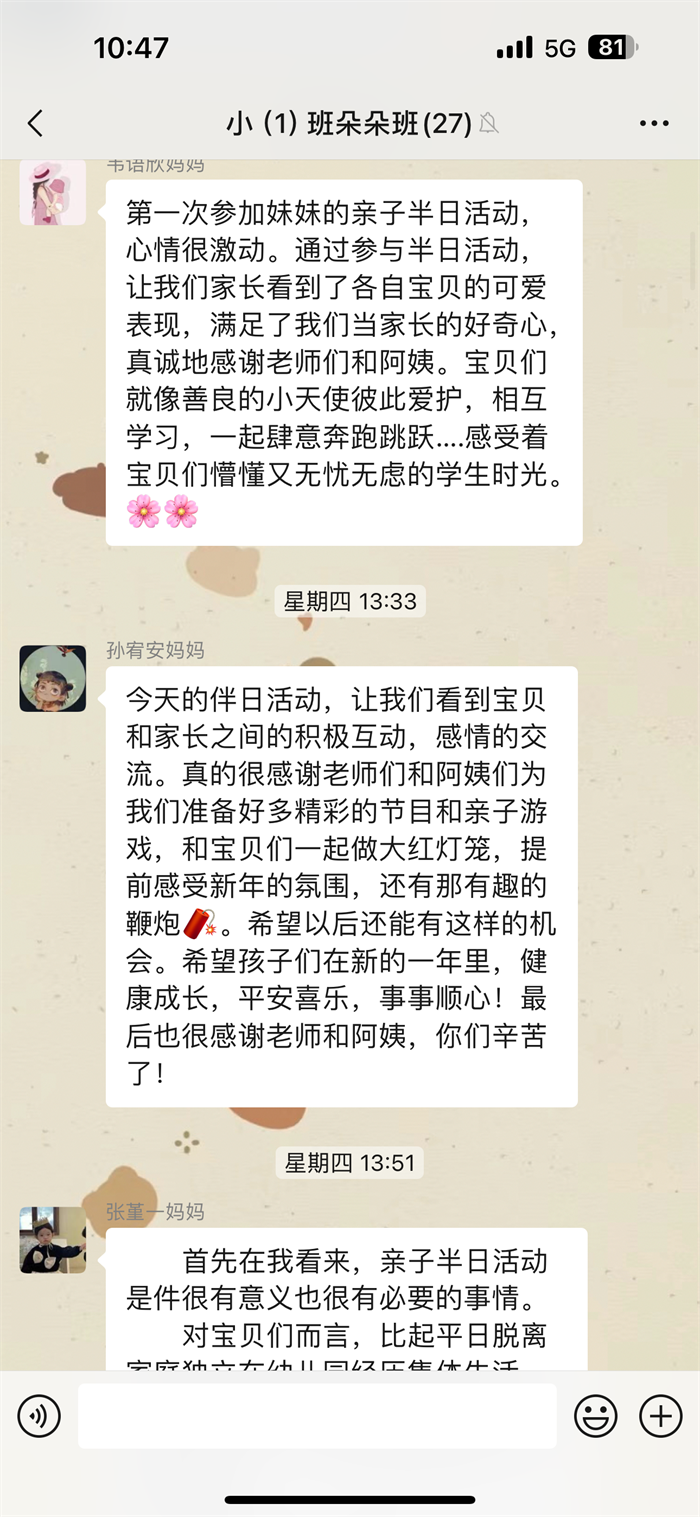The image size is (700, 1517).
Task: Switch to voice message input
Action: coord(39,1415)
